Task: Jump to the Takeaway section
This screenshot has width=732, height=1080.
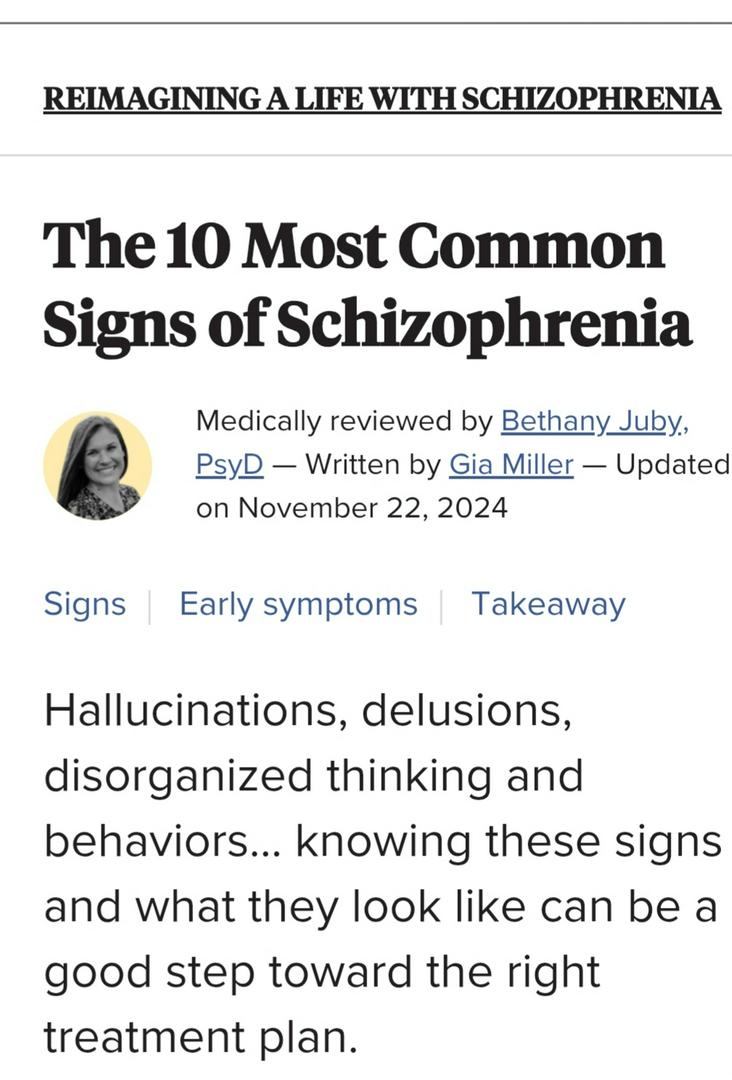Action: pos(548,604)
